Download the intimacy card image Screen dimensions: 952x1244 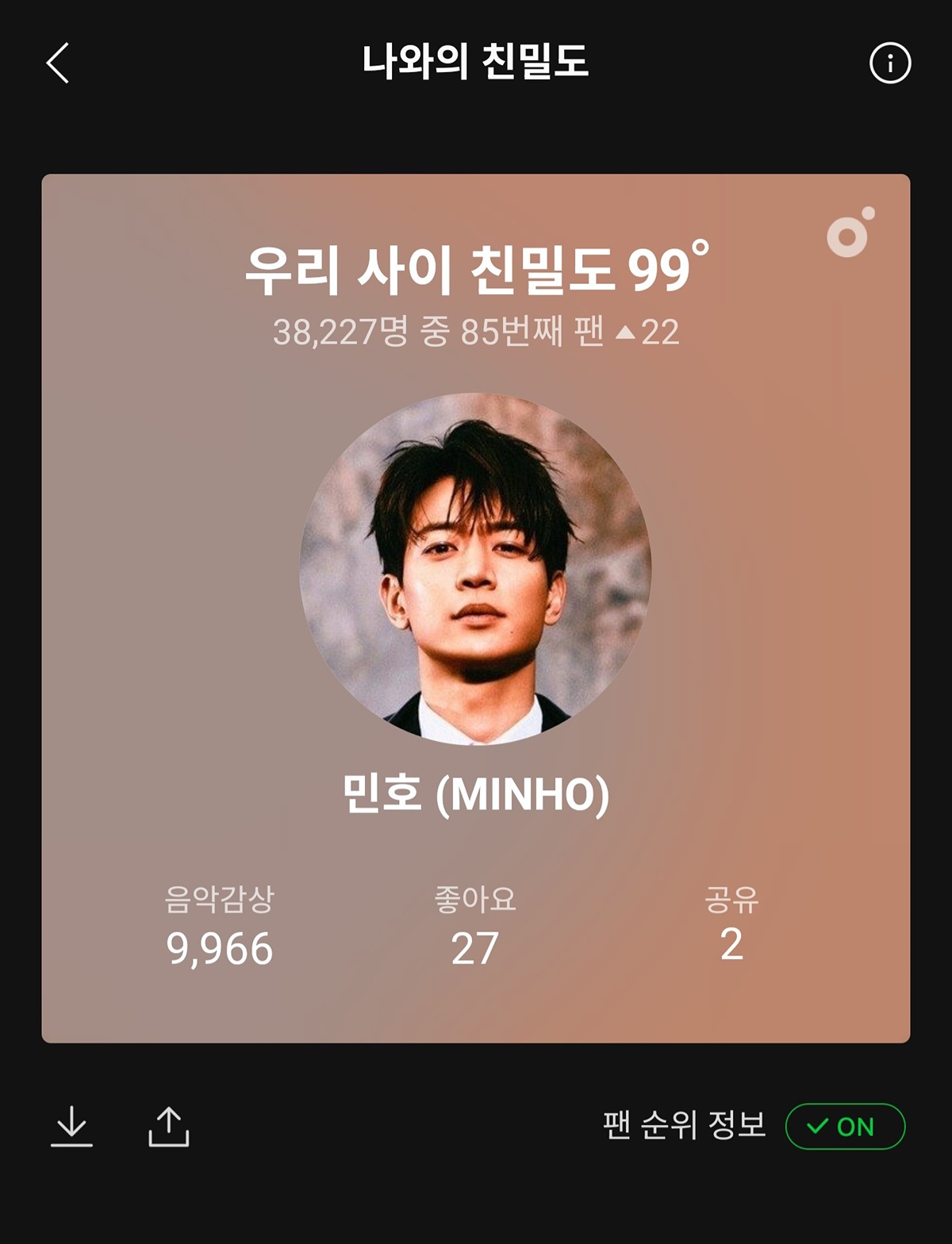[x=71, y=1126]
